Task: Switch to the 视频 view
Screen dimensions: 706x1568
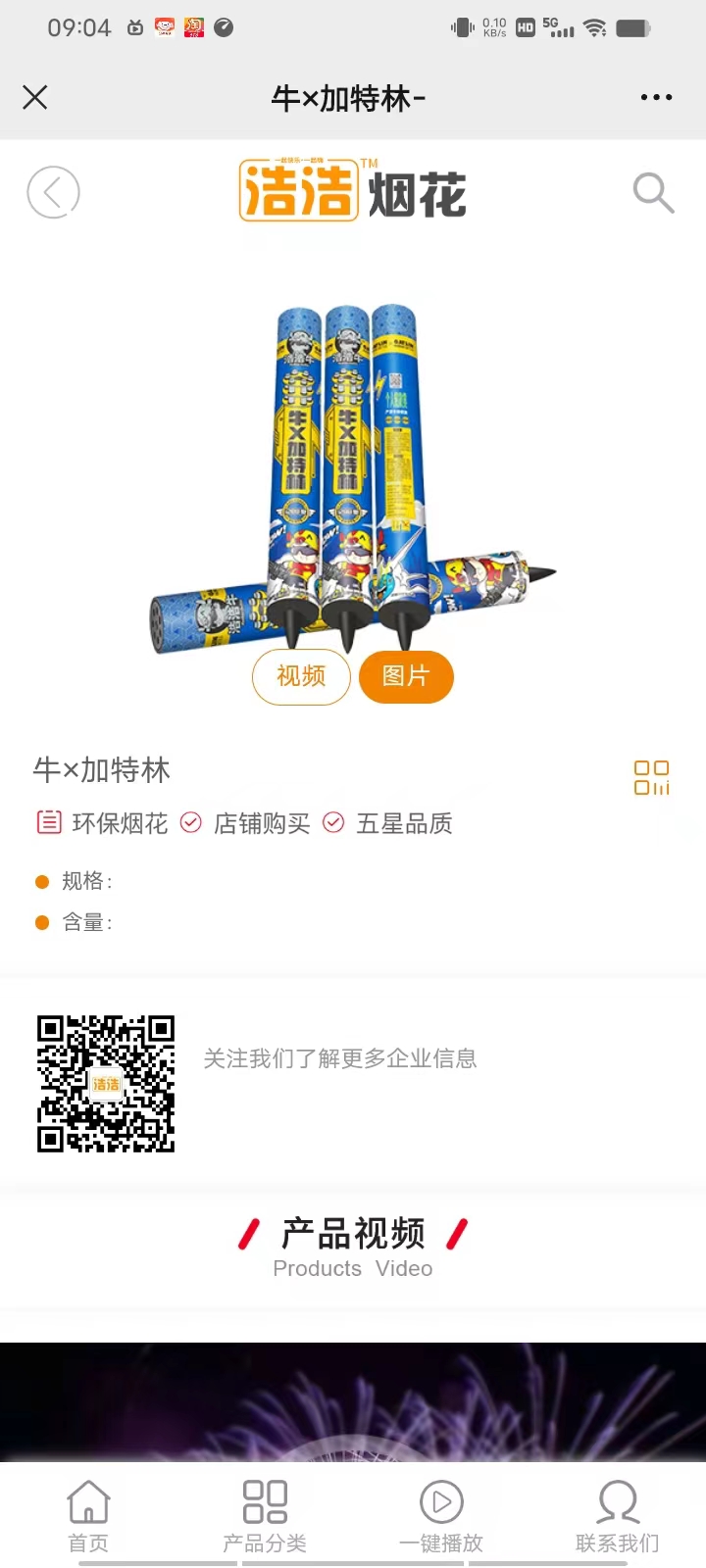Action: coord(301,676)
